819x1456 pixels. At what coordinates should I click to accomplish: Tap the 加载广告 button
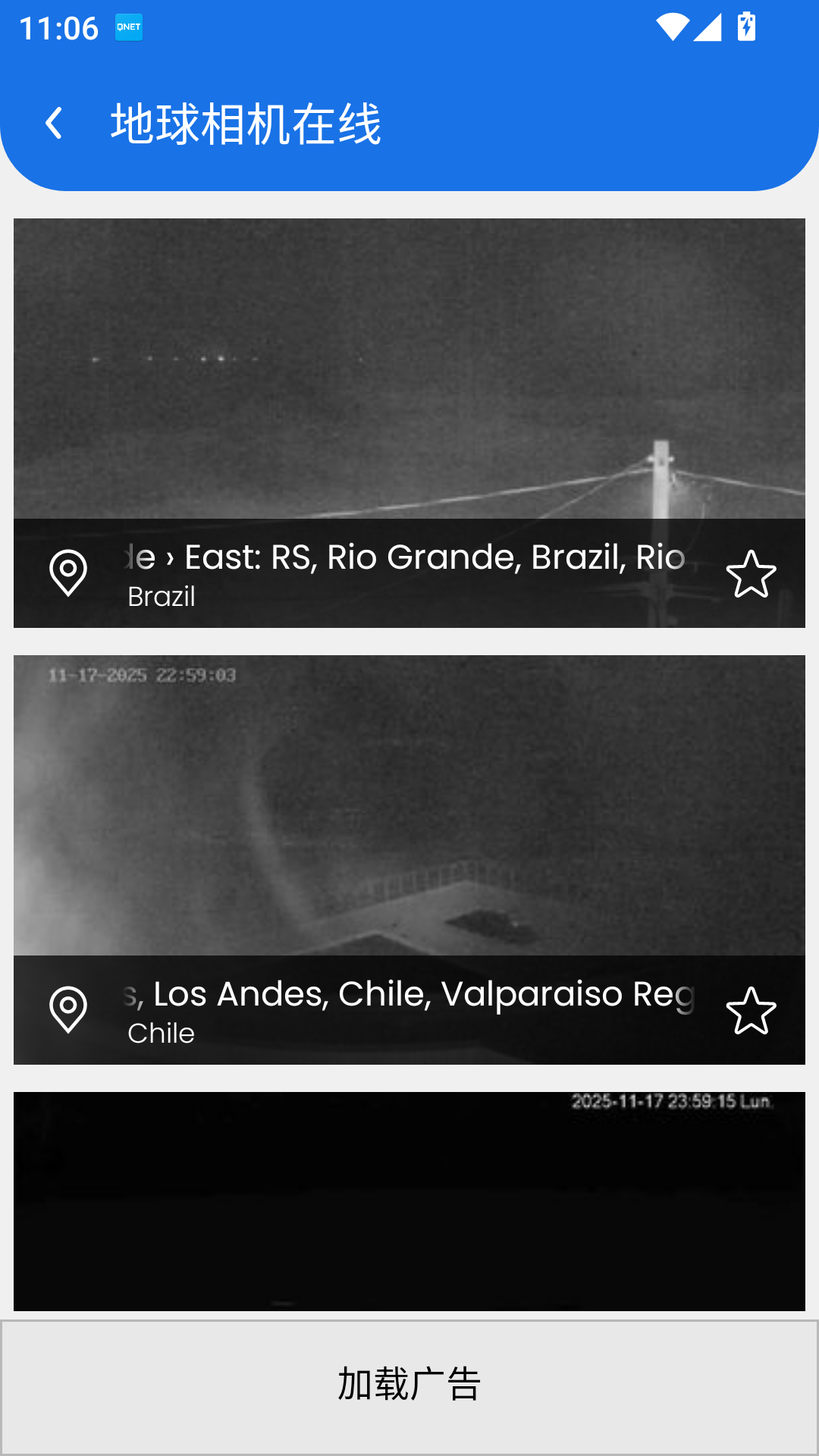pyautogui.click(x=409, y=1385)
